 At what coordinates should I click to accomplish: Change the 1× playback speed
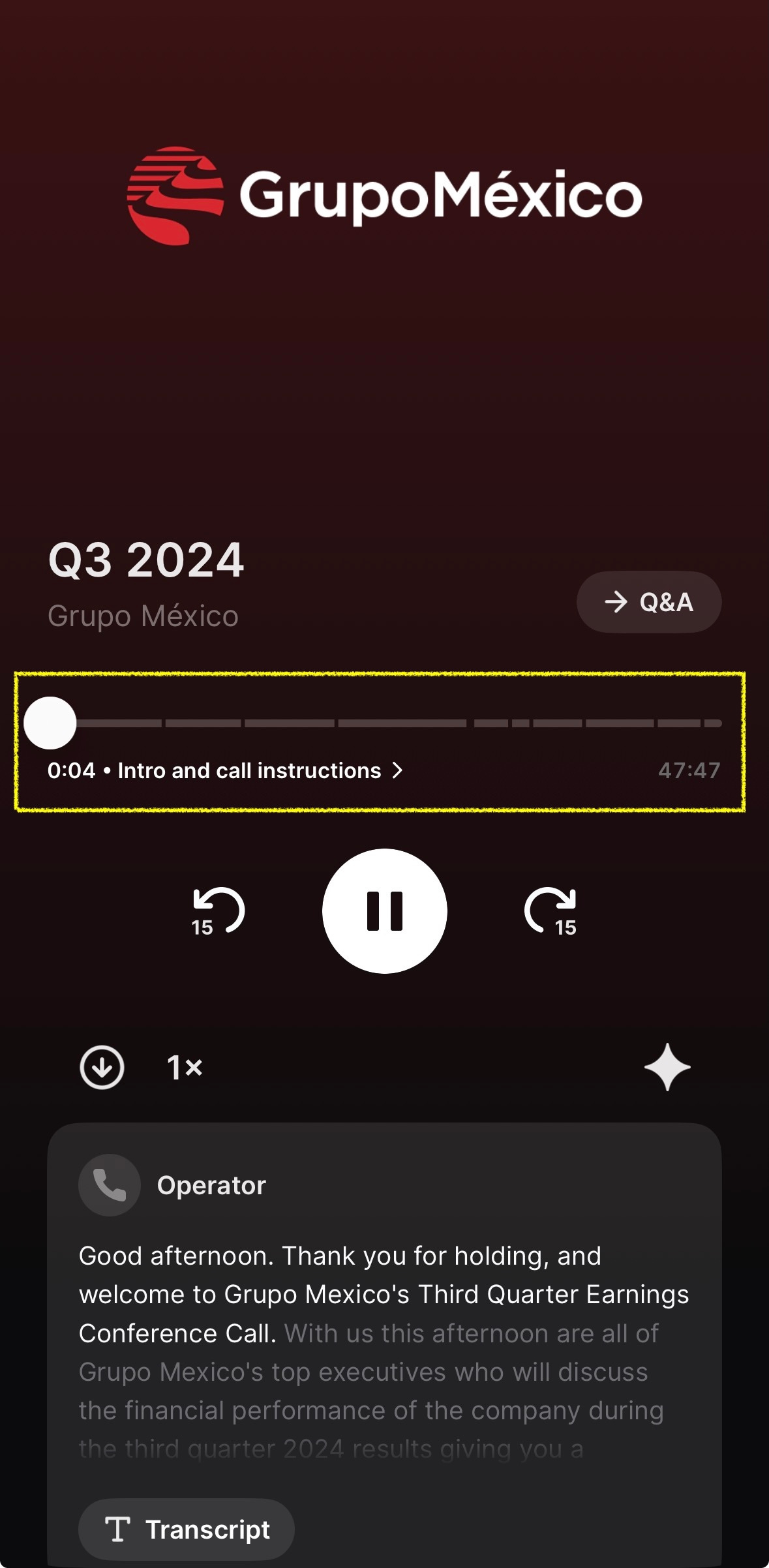[185, 1068]
